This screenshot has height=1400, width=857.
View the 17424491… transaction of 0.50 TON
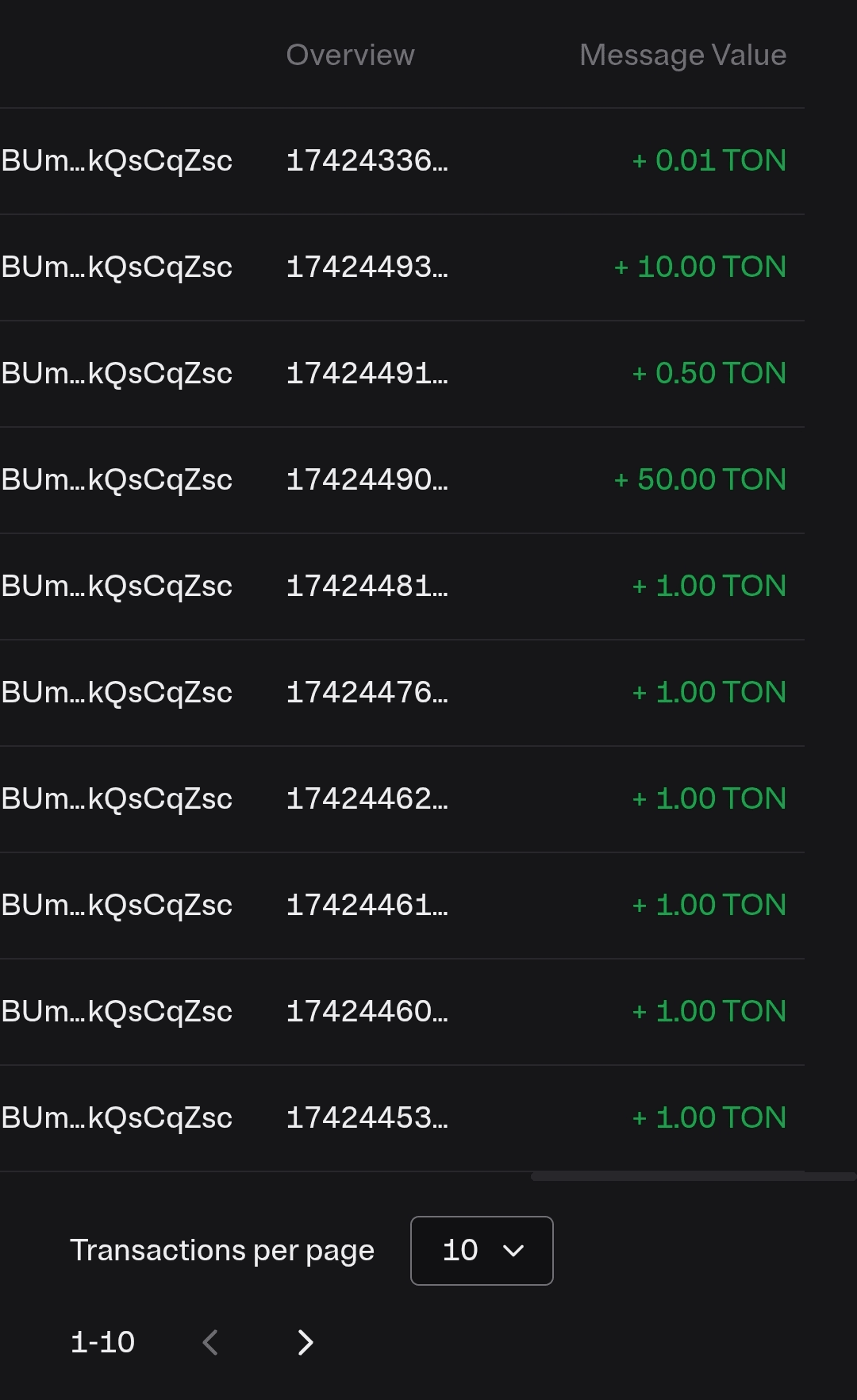click(x=367, y=374)
